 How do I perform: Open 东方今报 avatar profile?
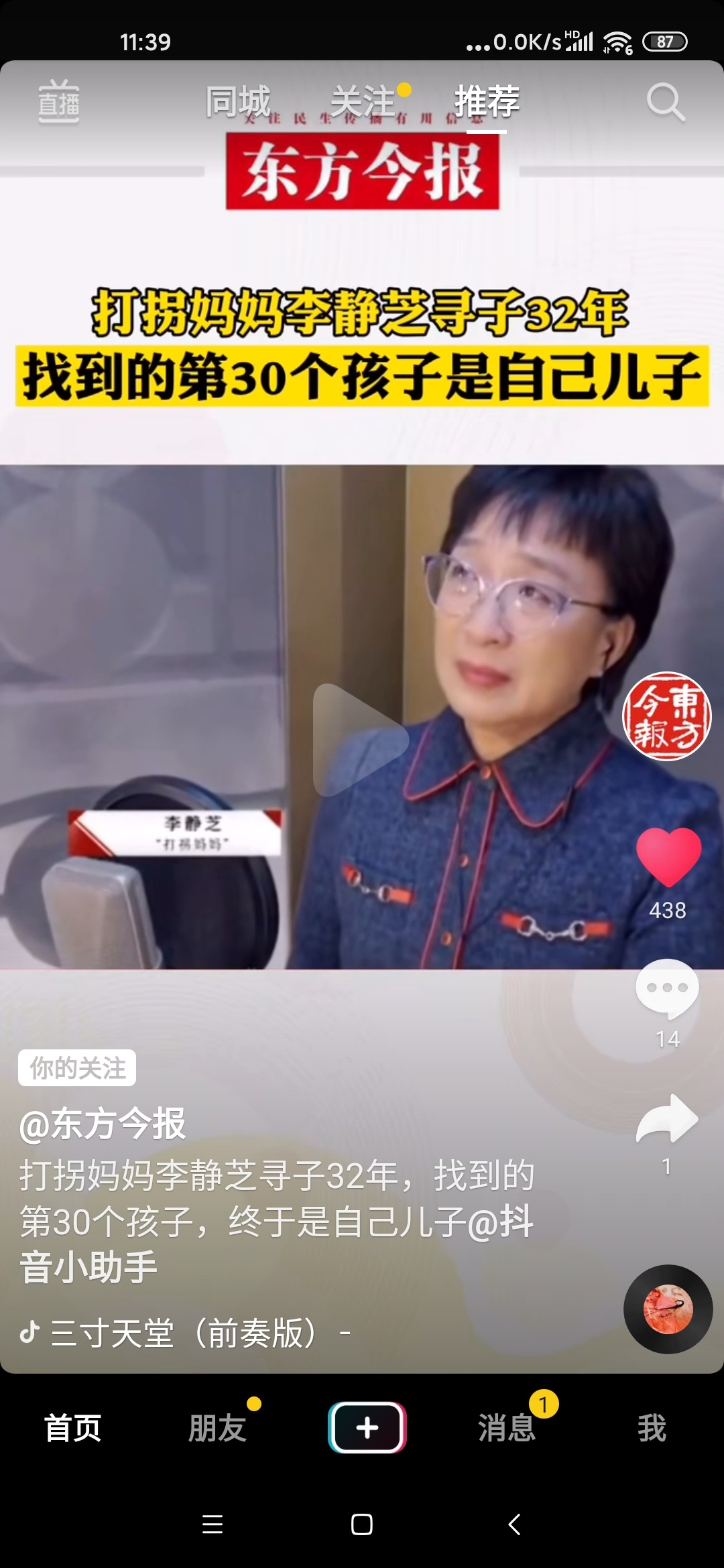point(666,716)
